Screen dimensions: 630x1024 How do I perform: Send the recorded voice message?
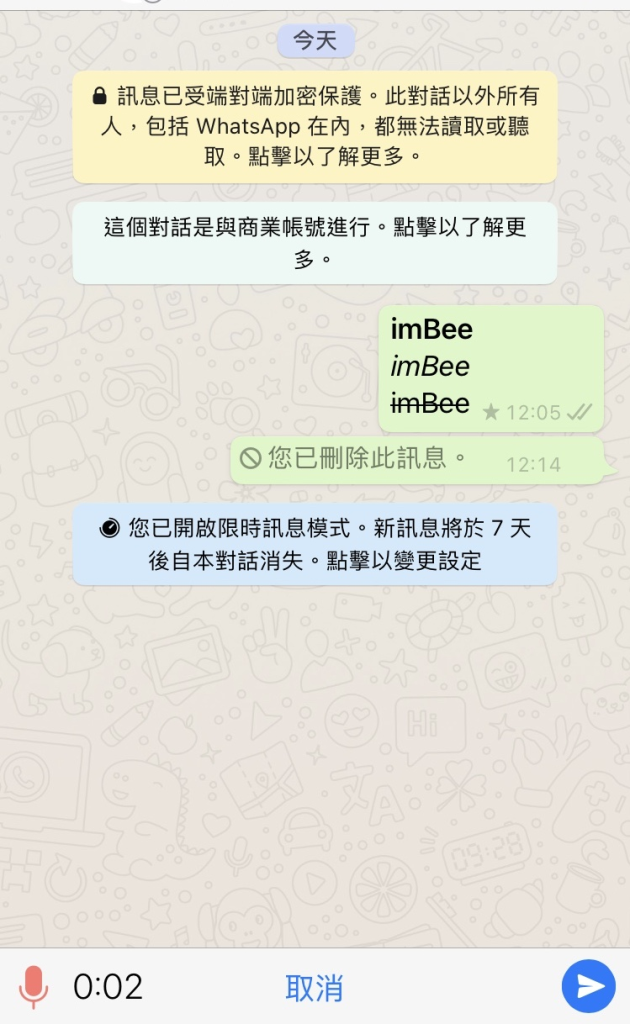click(588, 986)
